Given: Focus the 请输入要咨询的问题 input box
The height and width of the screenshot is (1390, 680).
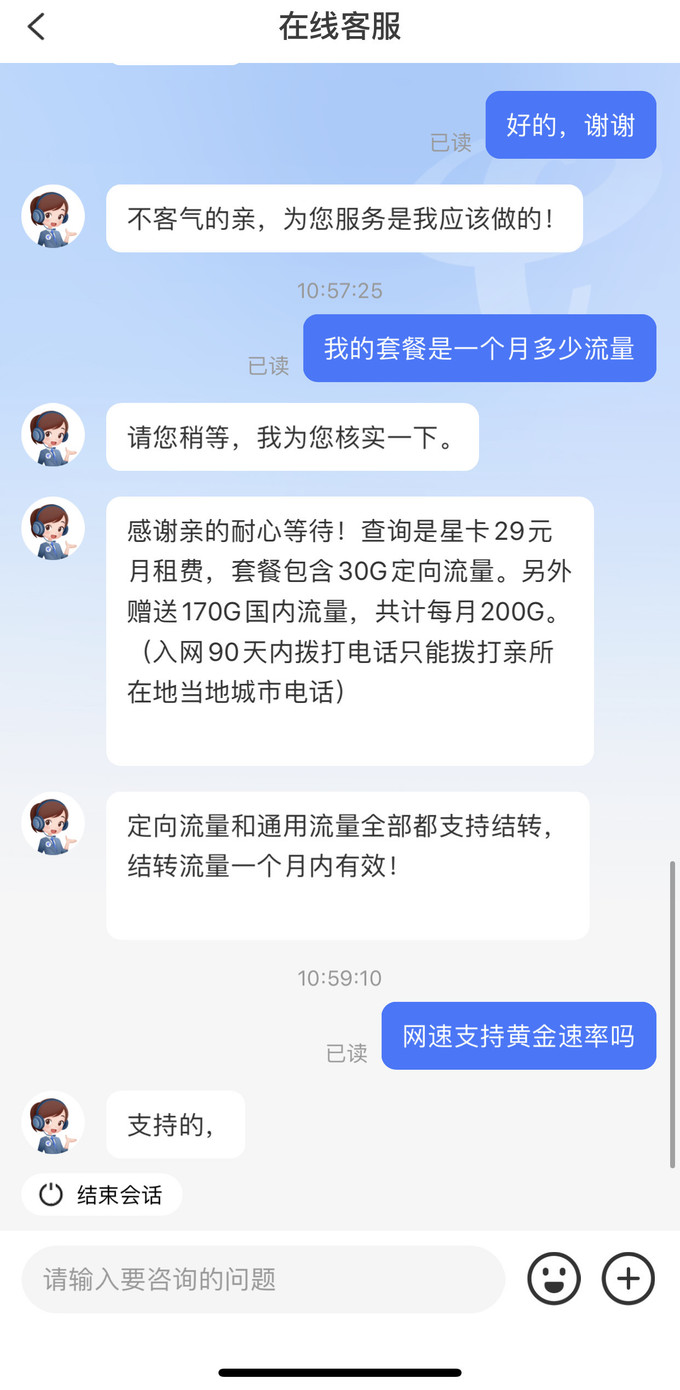Looking at the screenshot, I should tap(262, 1279).
